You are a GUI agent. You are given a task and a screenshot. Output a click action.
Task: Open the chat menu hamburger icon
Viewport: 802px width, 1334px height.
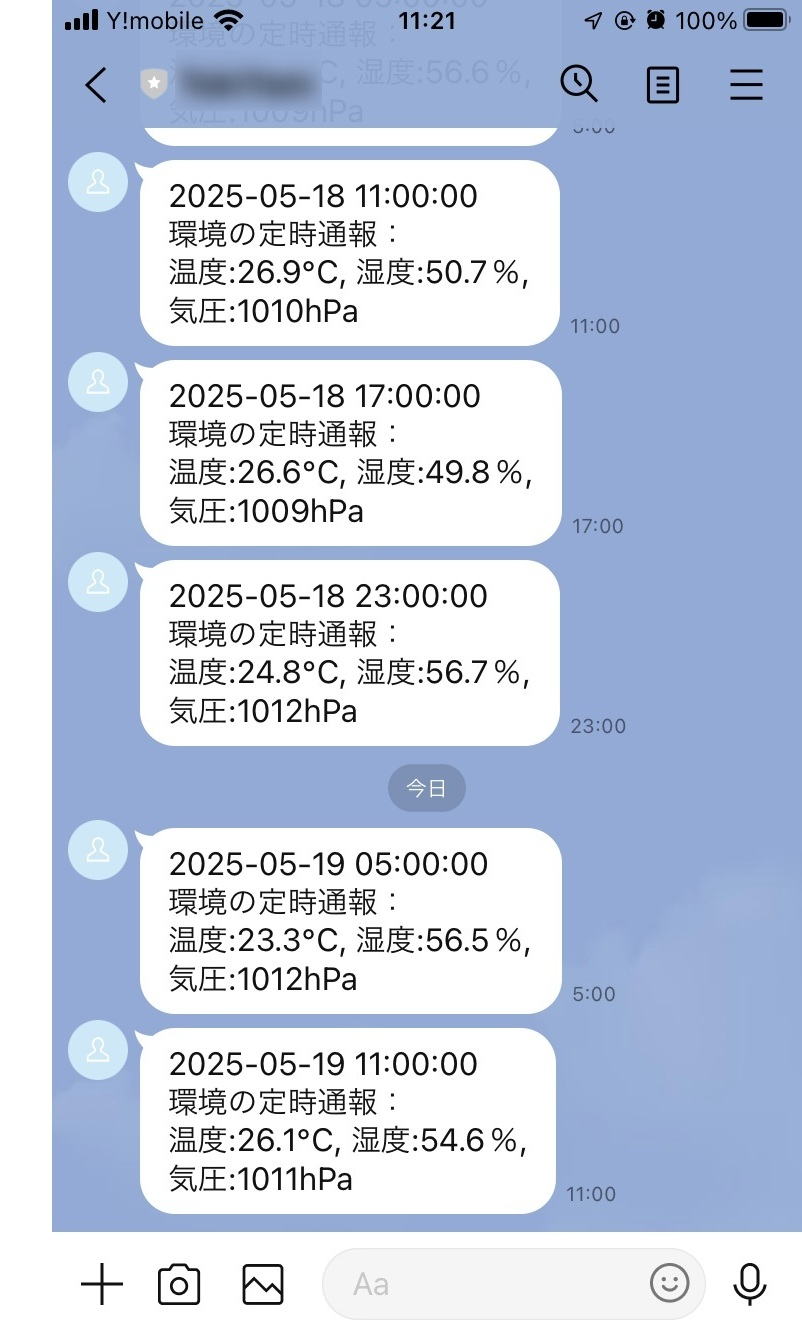[x=746, y=85]
